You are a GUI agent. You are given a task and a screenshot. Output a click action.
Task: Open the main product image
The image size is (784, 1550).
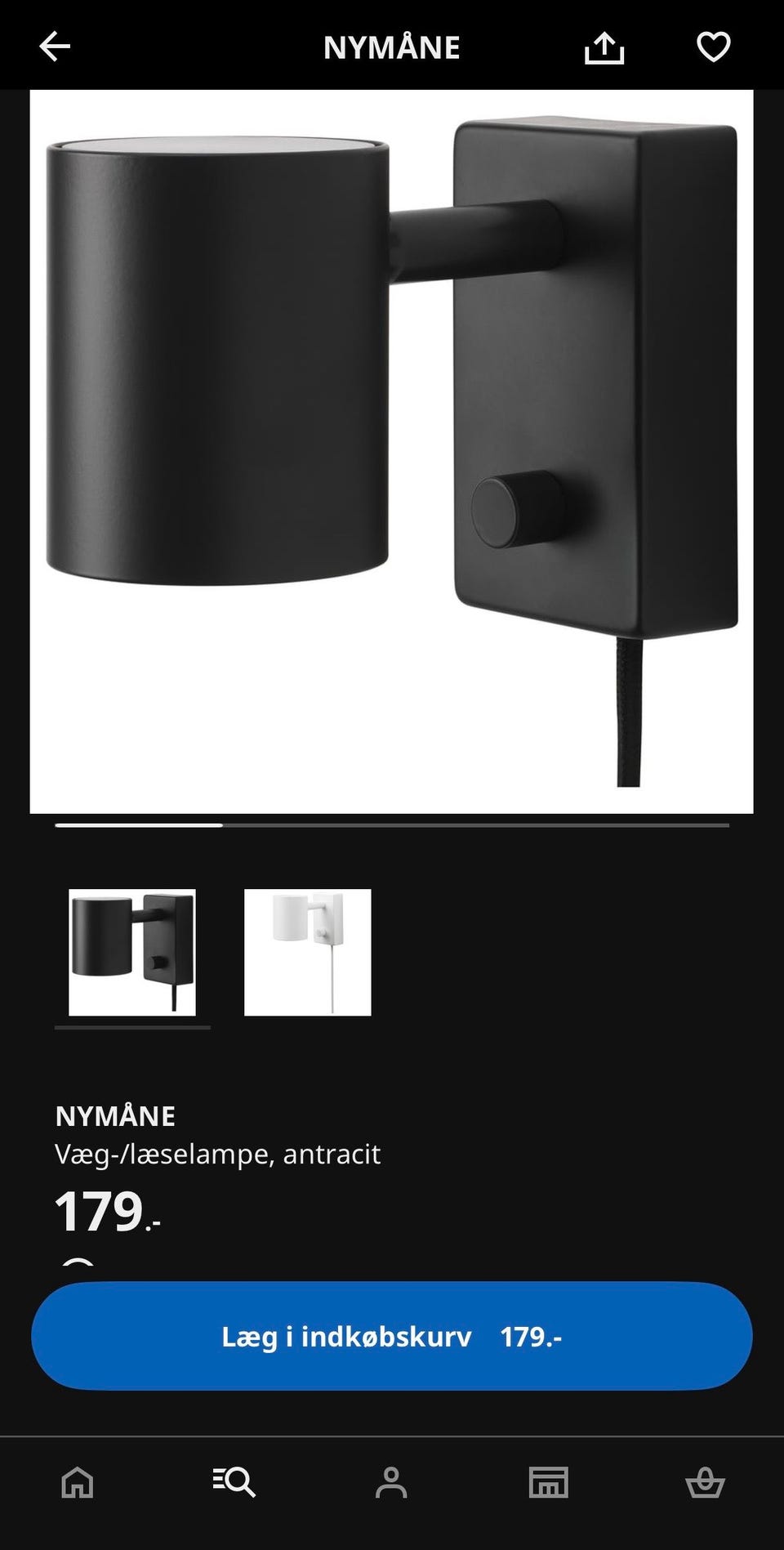click(x=391, y=451)
